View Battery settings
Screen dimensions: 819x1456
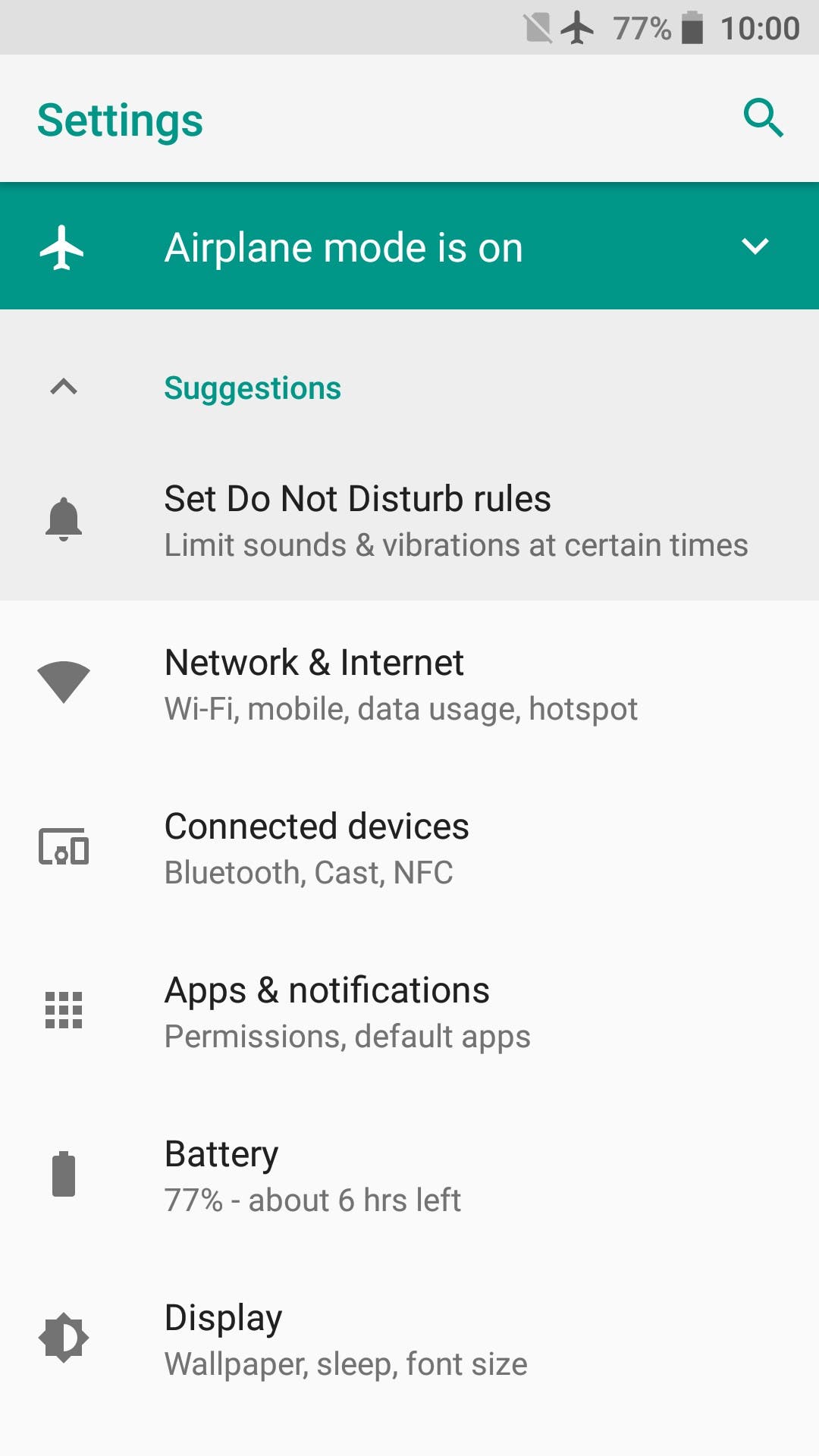pyautogui.click(x=409, y=1174)
